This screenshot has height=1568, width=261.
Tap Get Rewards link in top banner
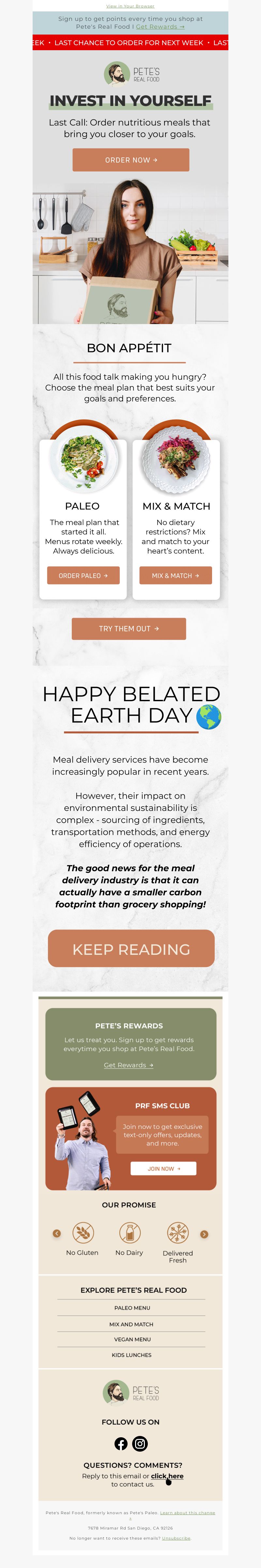[160, 27]
